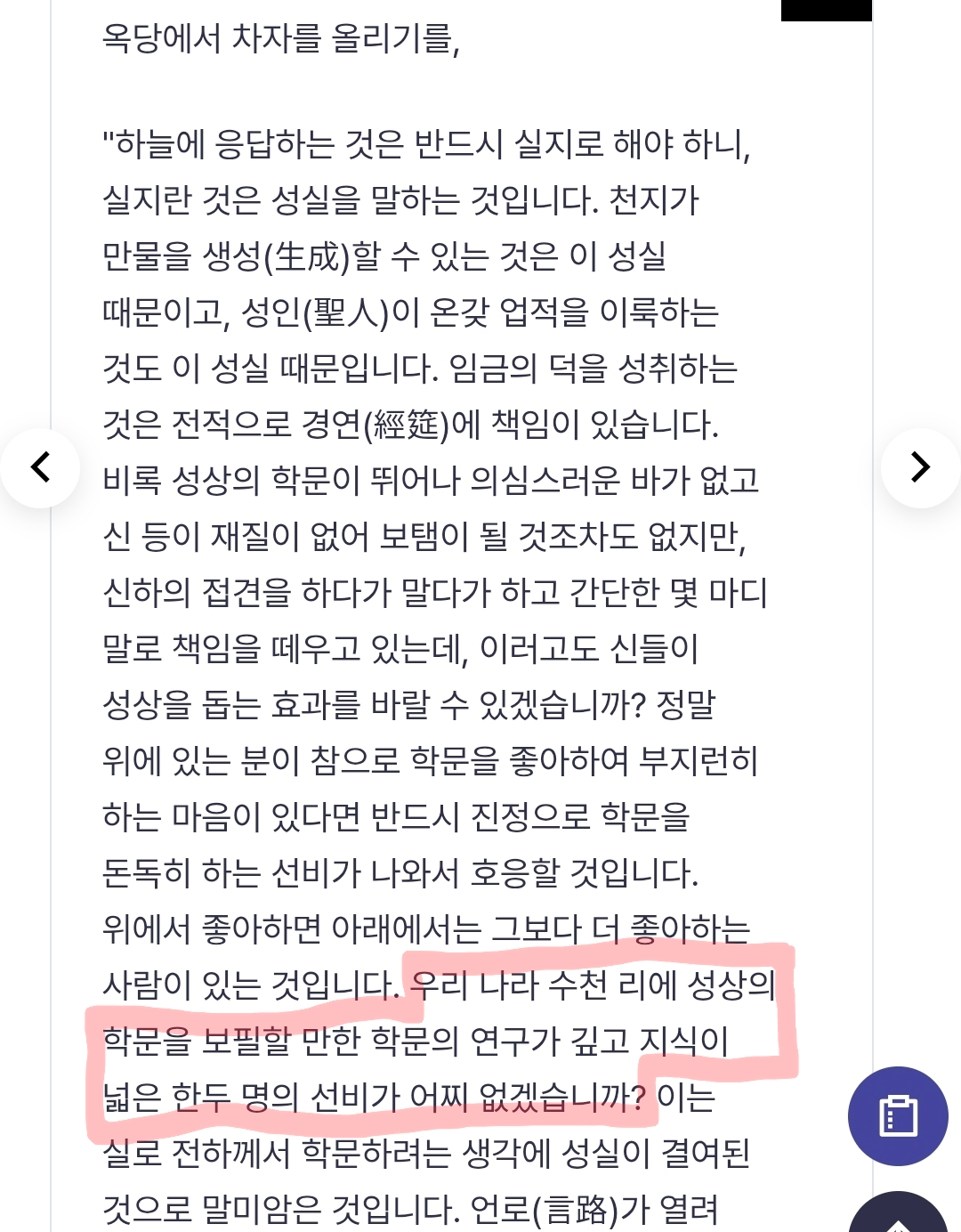Go to the next page arrow
Viewport: 961px width, 1232px height.
tap(920, 467)
